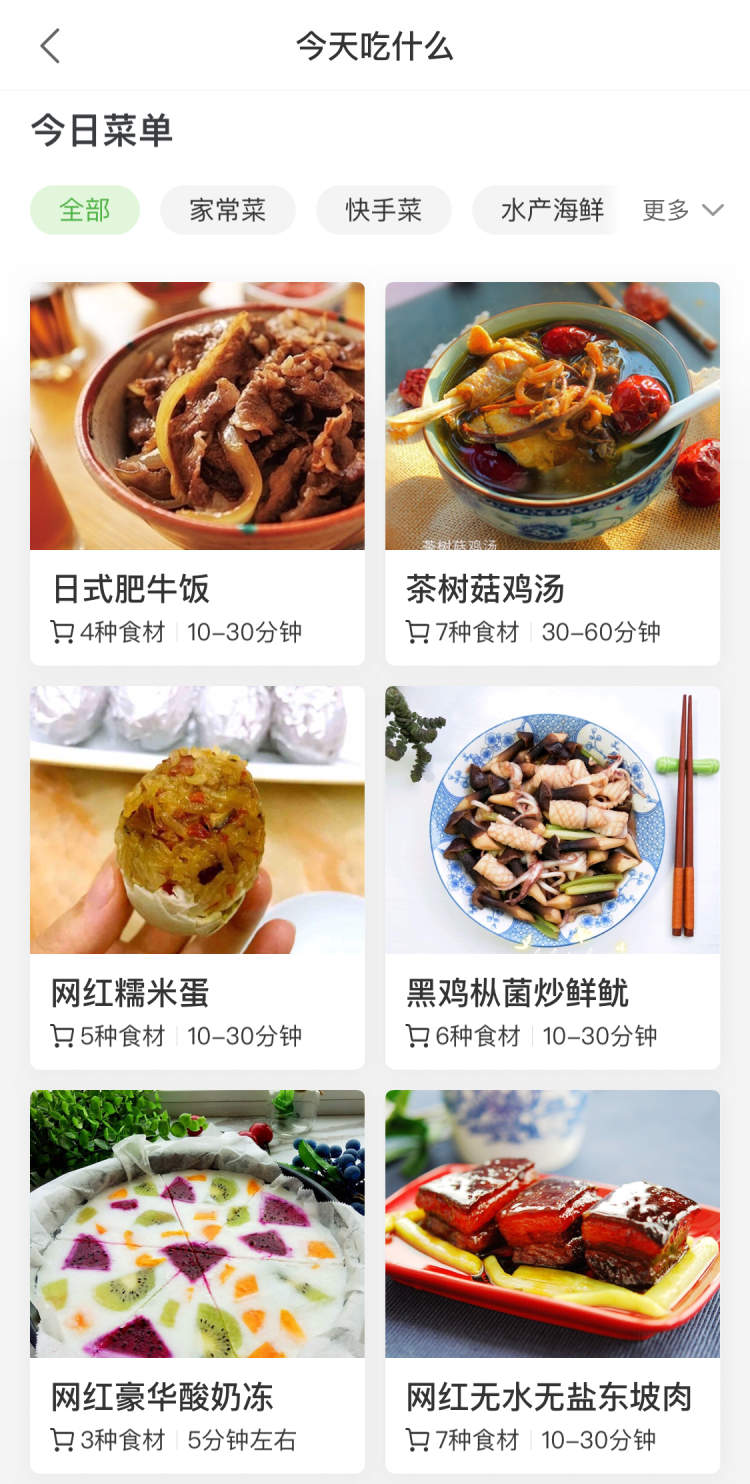
Task: Switch to the 快手菜 category
Action: [x=384, y=210]
